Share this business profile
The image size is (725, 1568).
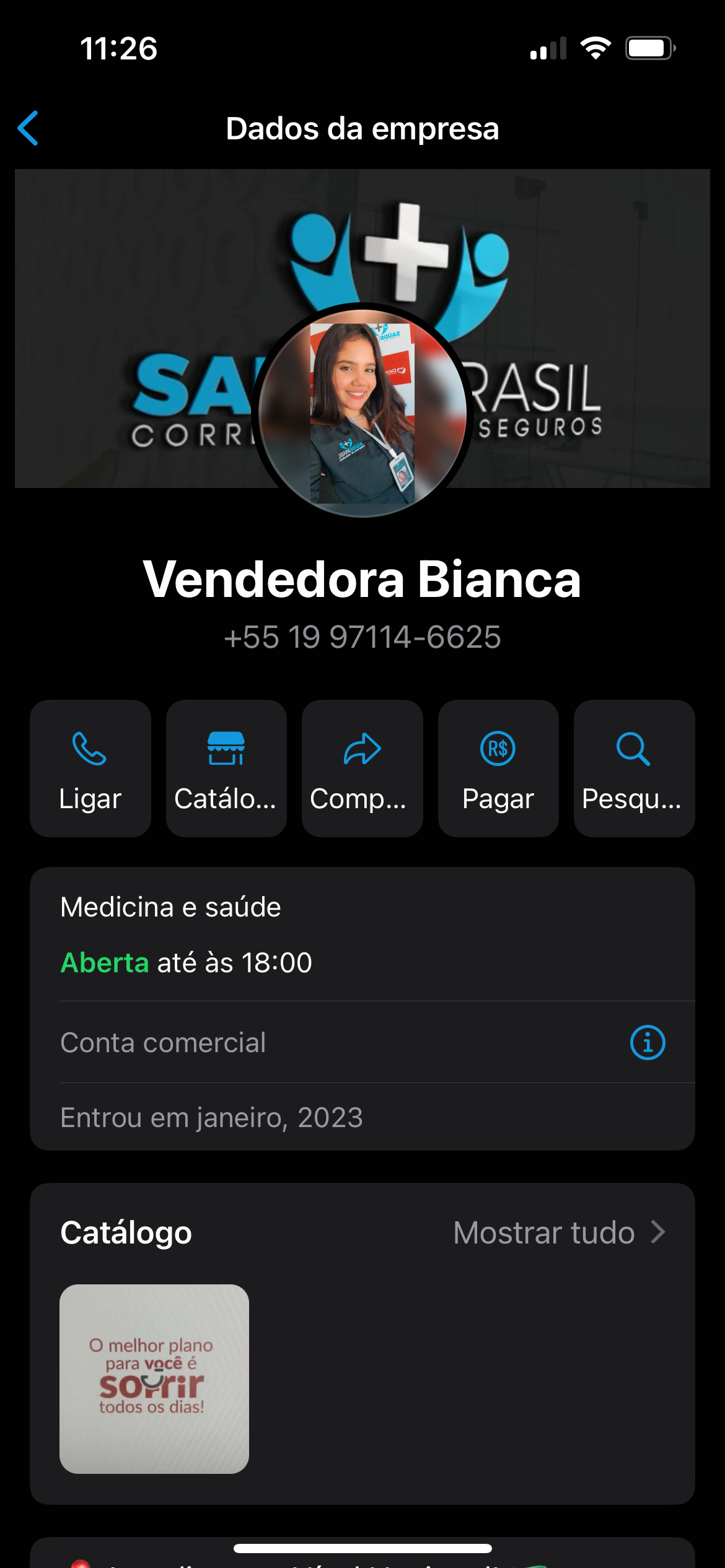(x=362, y=769)
